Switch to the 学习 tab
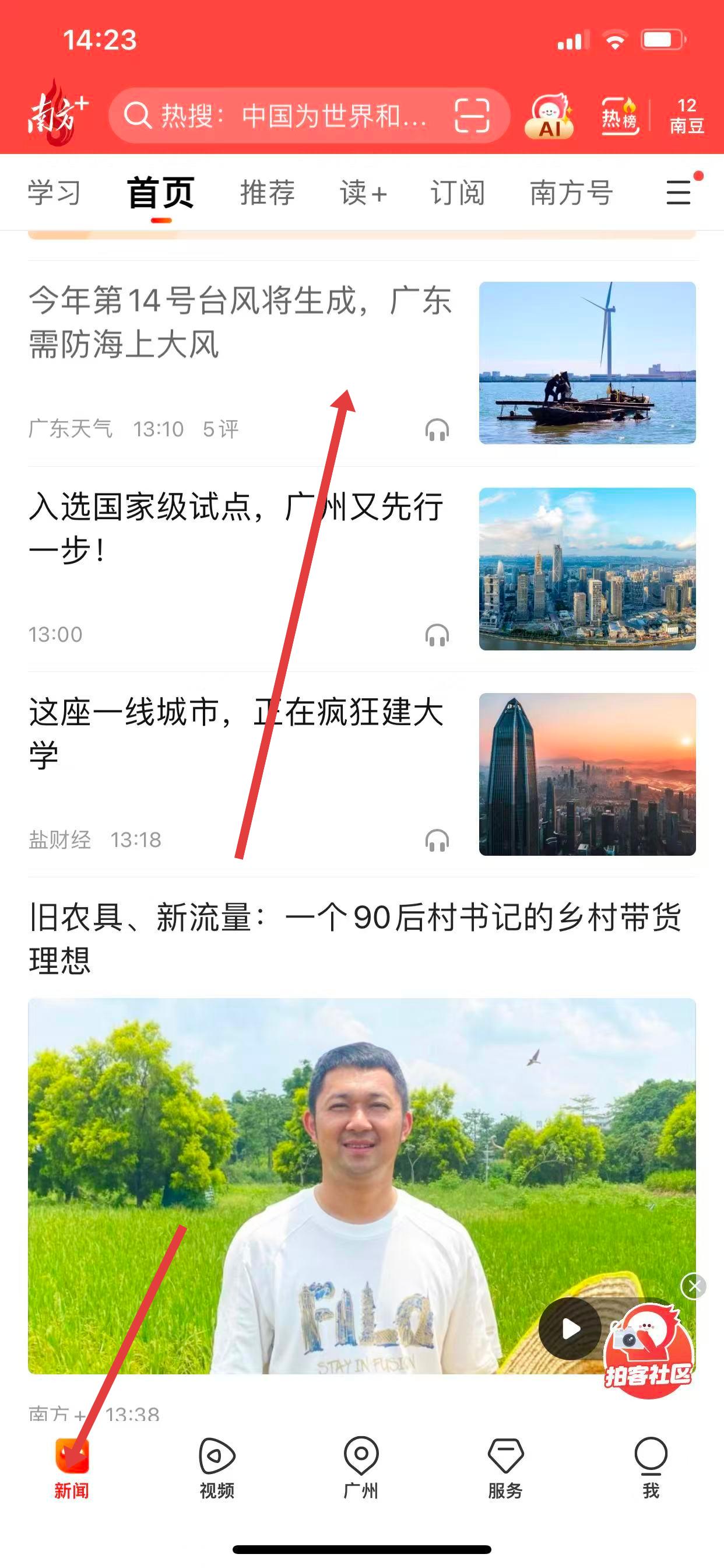This screenshot has width=724, height=1568. point(54,193)
